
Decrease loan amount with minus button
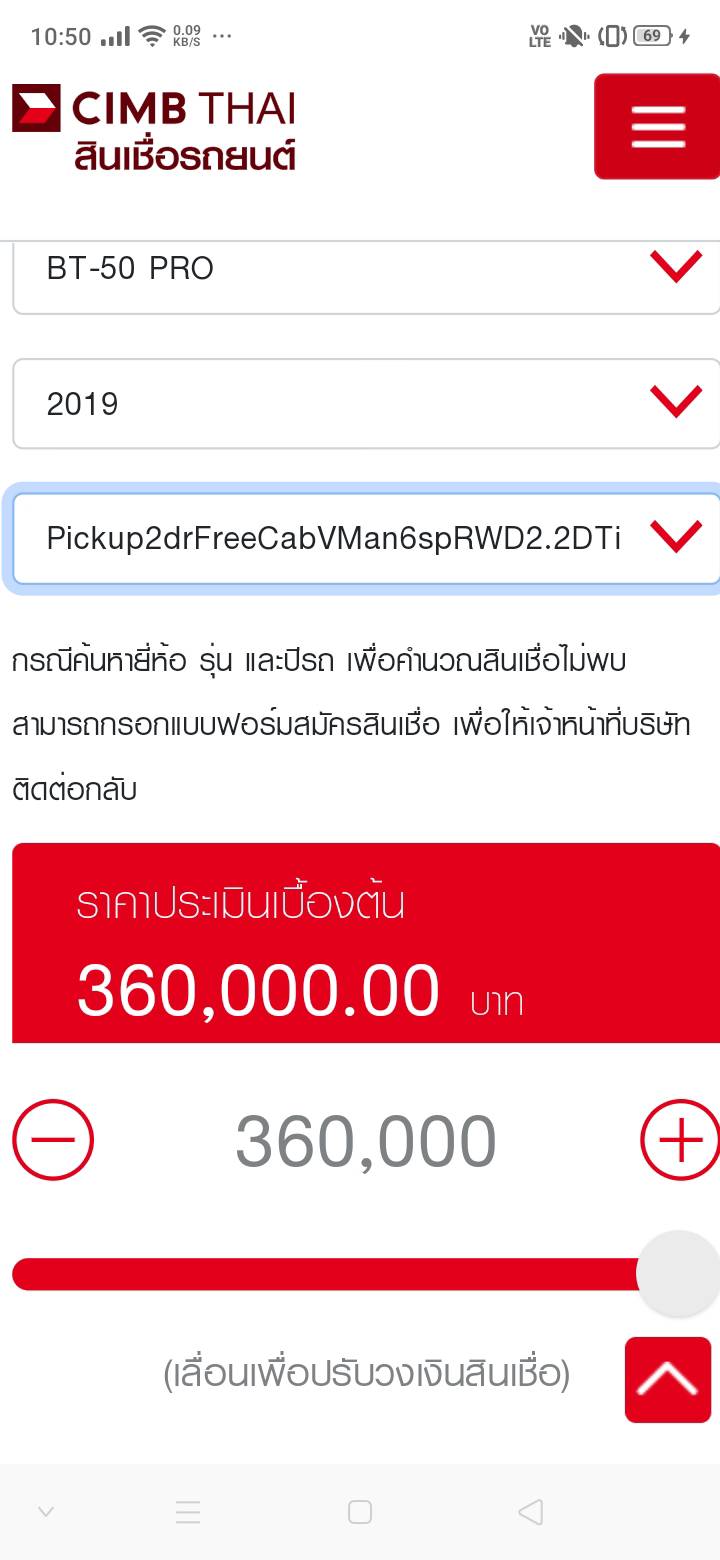tap(53, 1140)
